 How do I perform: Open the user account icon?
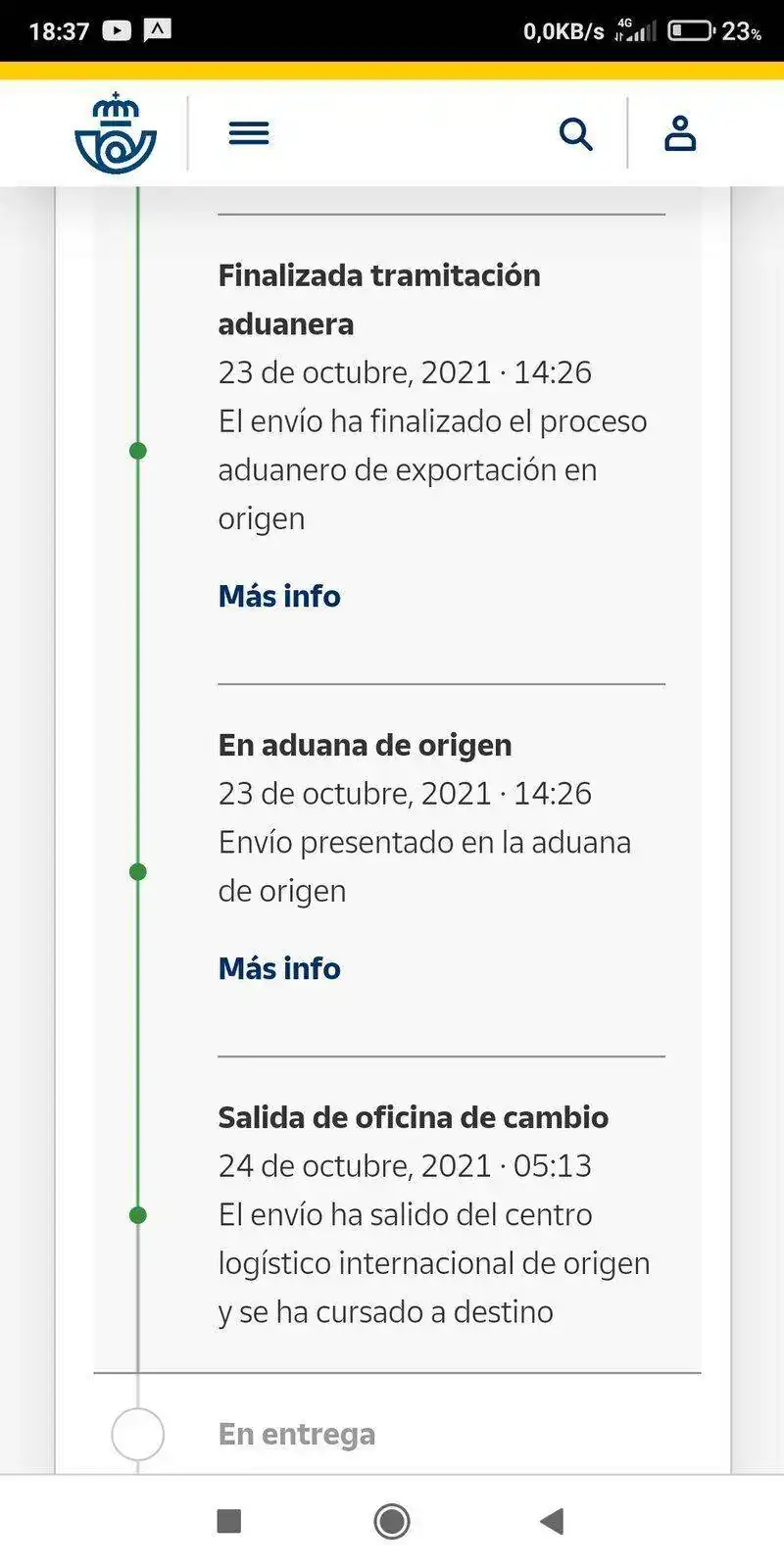680,133
